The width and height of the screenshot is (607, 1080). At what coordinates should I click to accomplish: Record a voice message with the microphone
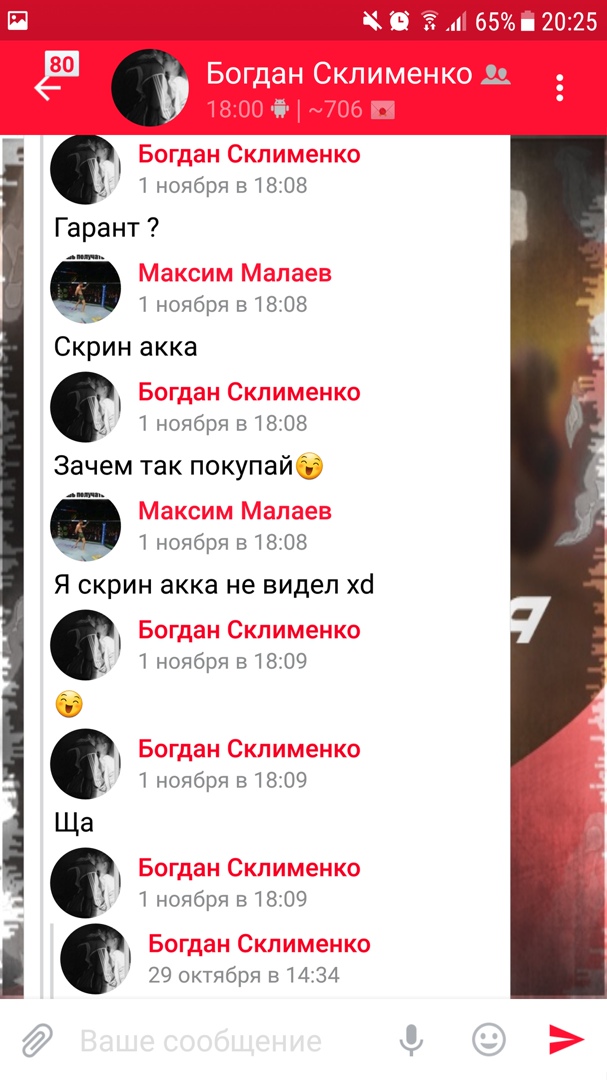tap(411, 1040)
